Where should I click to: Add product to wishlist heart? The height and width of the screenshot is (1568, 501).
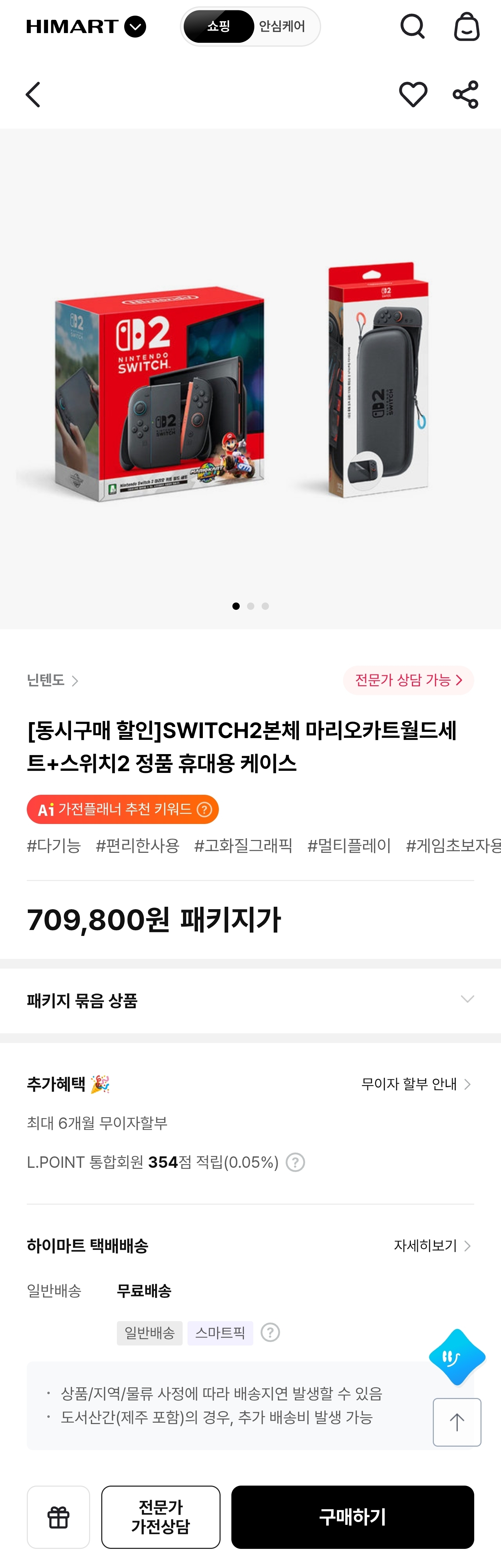click(413, 95)
